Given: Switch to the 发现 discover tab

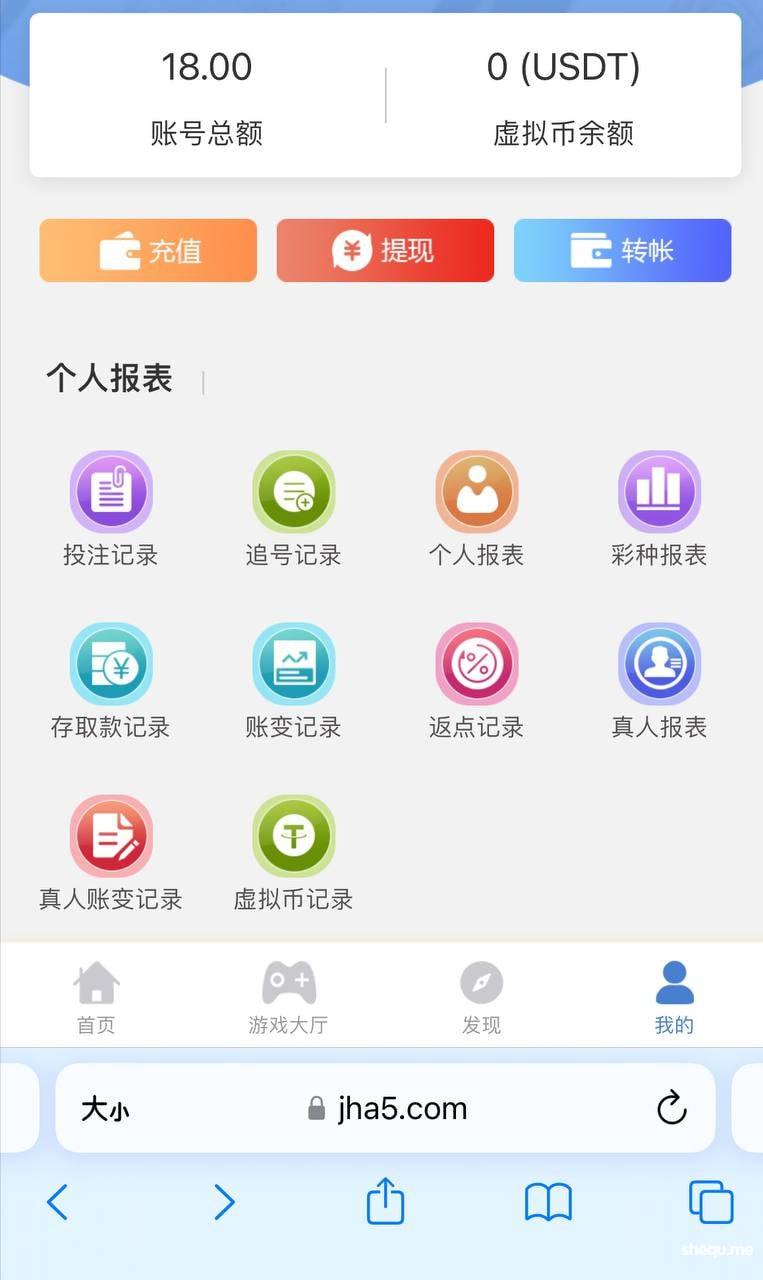Looking at the screenshot, I should tap(481, 996).
